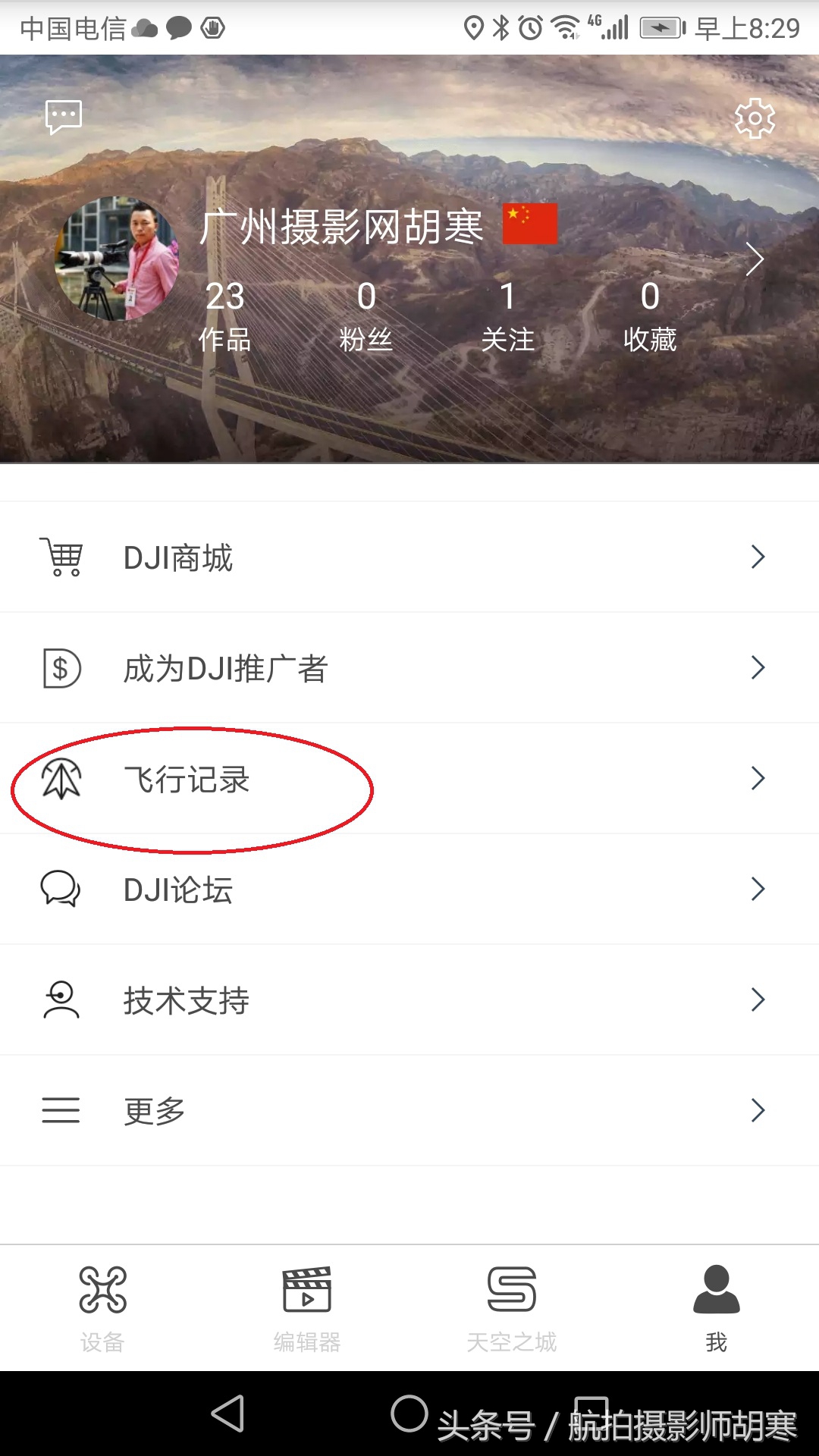The width and height of the screenshot is (819, 1456).
Task: Click the speech bubbles DJI论坛 icon
Action: tap(61, 889)
